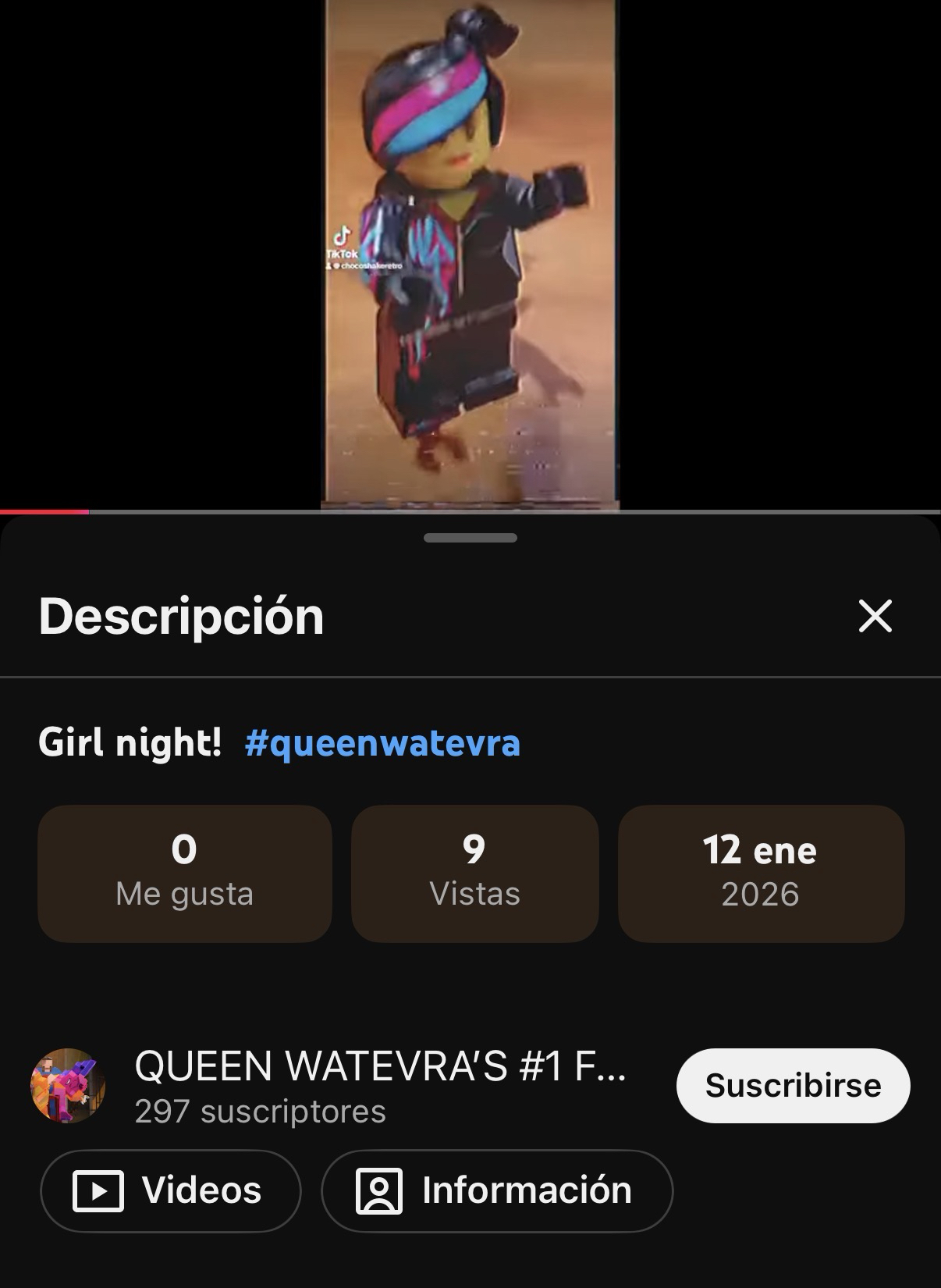Image resolution: width=941 pixels, height=1288 pixels.
Task: Tap the drag handle above Descripción
Action: click(x=470, y=538)
